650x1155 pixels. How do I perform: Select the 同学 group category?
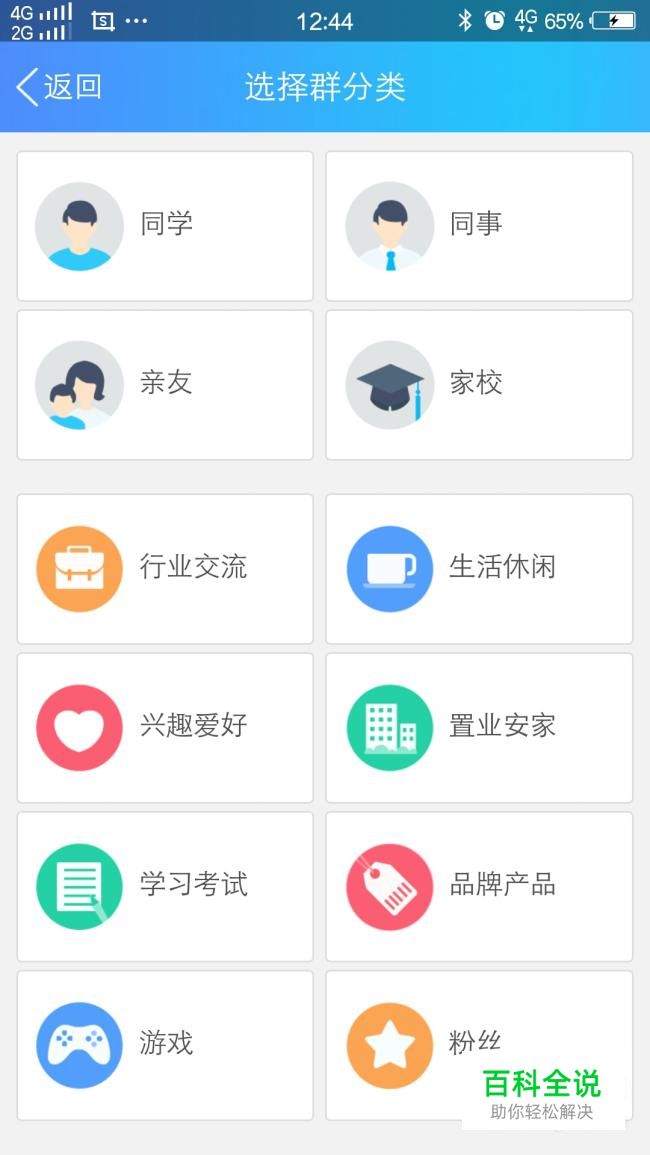165,226
